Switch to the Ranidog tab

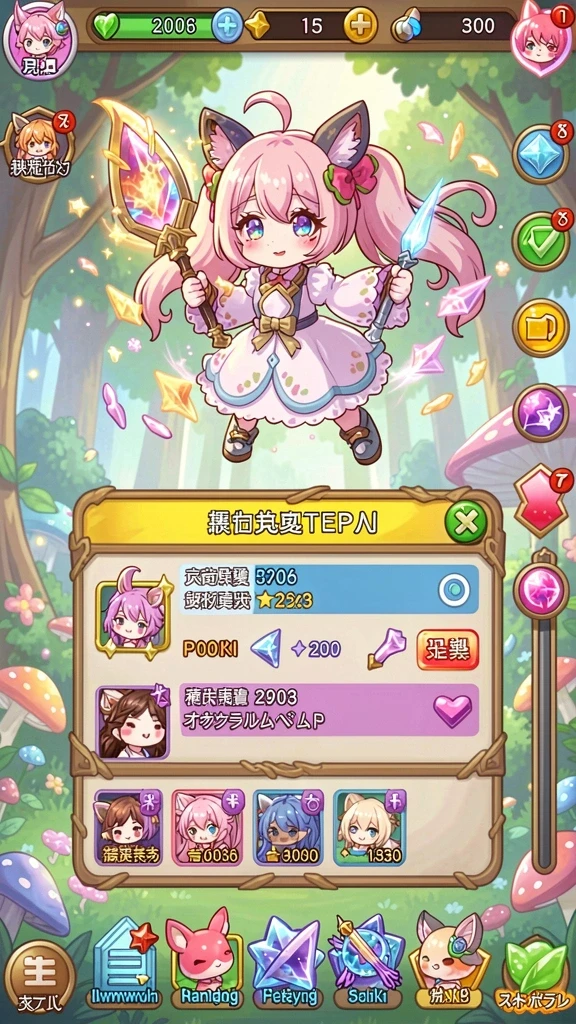[202, 961]
